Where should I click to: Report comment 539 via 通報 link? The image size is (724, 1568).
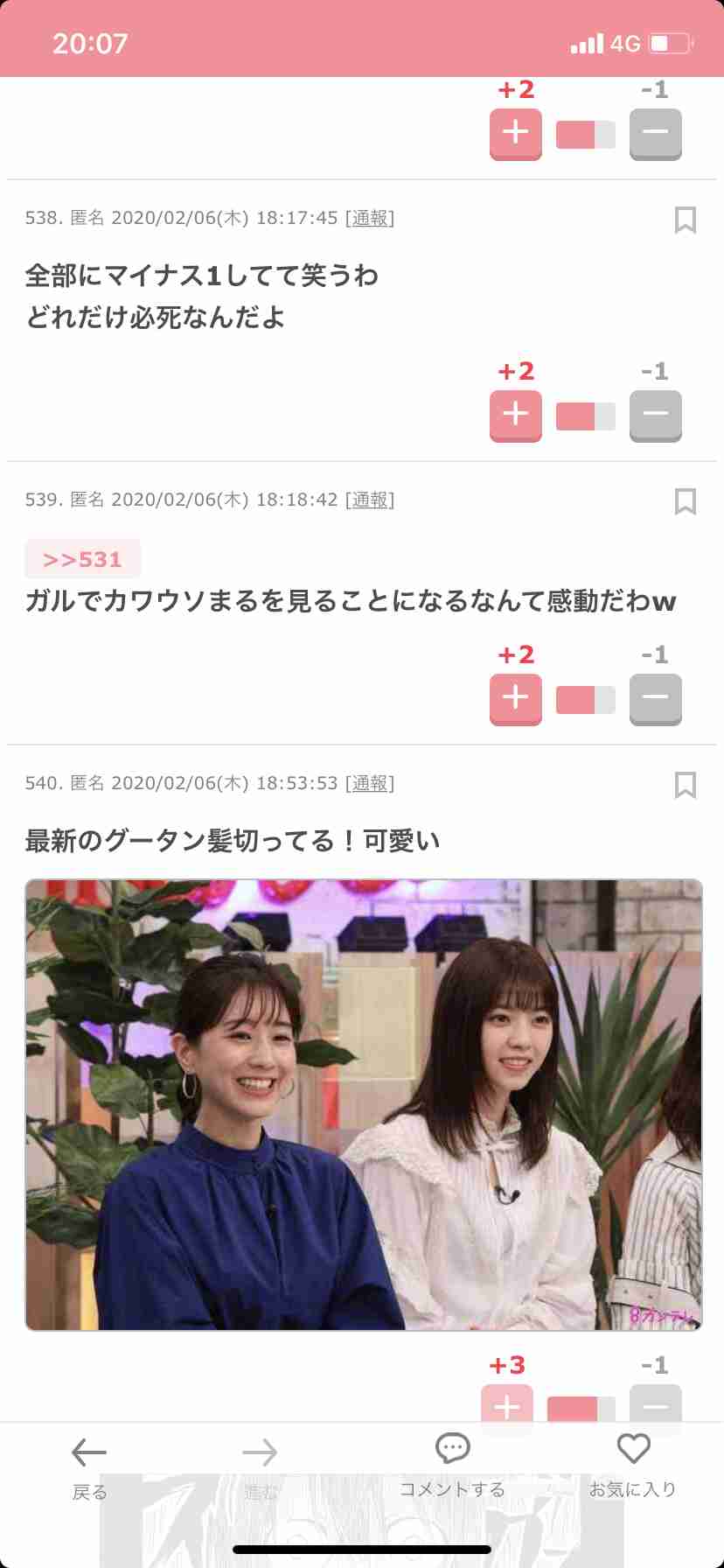(370, 500)
